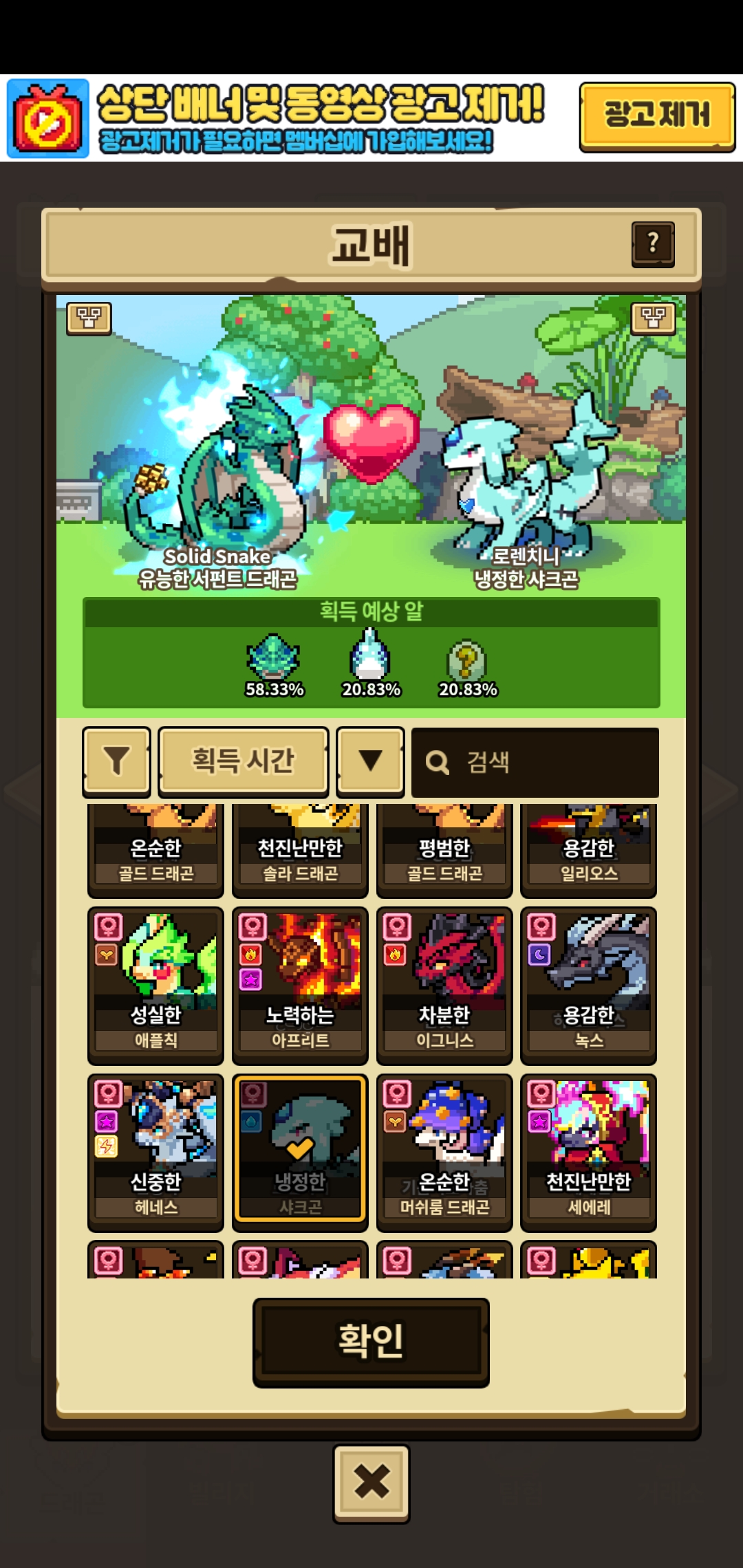The image size is (743, 1568).
Task: Open the funnel filter button
Action: tap(116, 761)
